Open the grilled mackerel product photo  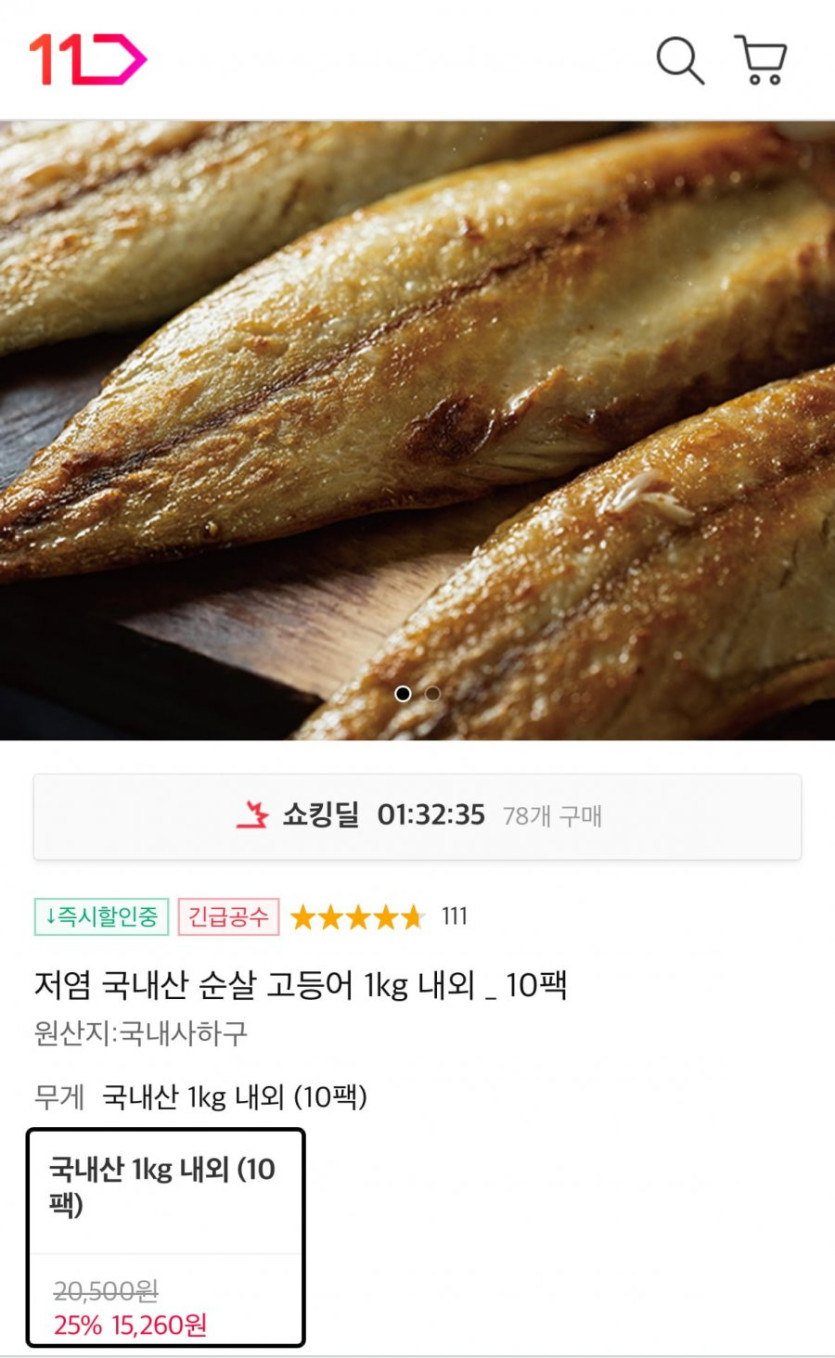click(417, 400)
